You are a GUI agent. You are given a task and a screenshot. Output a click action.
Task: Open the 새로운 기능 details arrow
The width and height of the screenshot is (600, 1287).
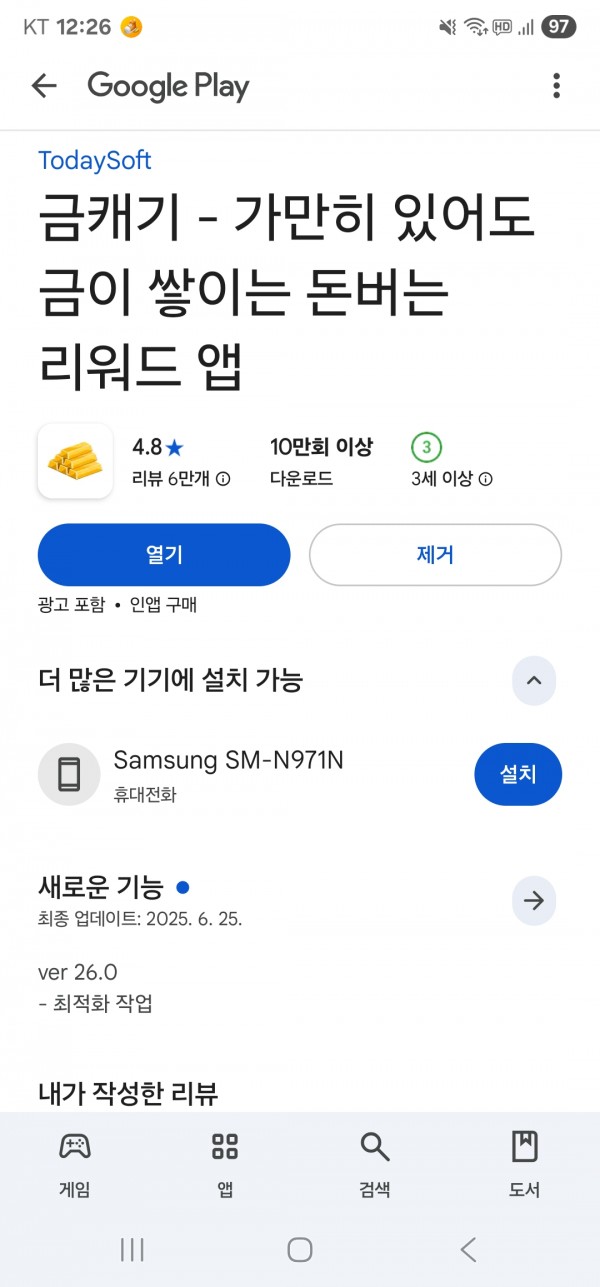534,901
